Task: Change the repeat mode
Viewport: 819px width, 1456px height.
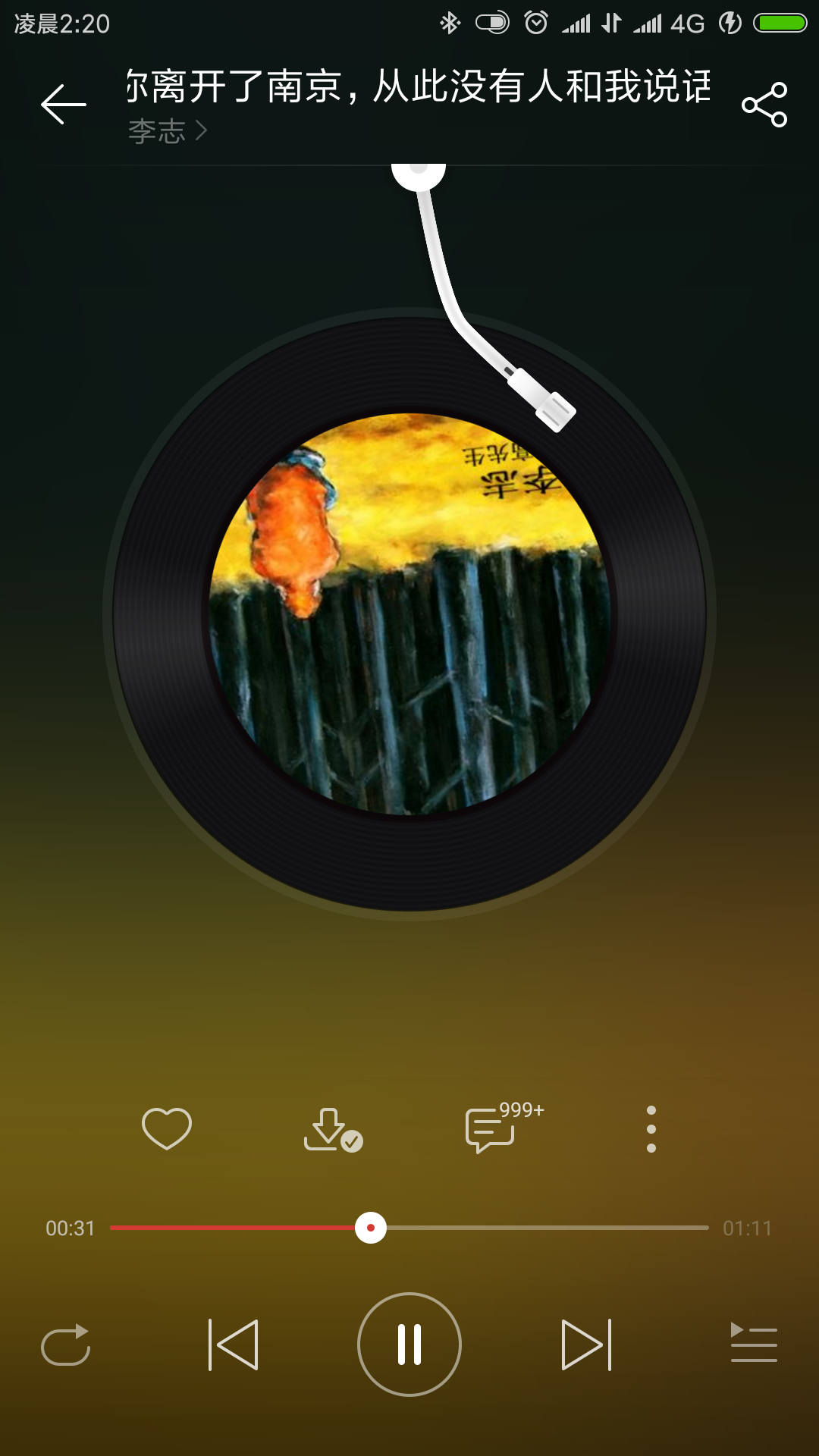Action: pyautogui.click(x=66, y=1345)
